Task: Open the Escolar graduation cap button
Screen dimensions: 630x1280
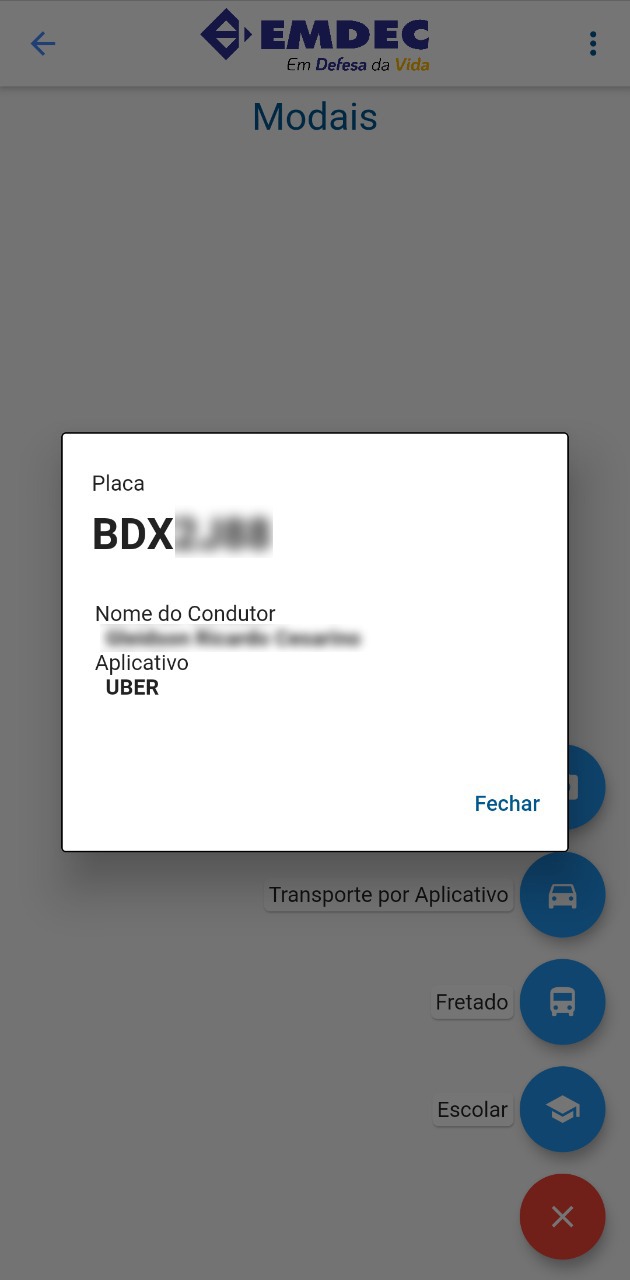Action: 562,1109
